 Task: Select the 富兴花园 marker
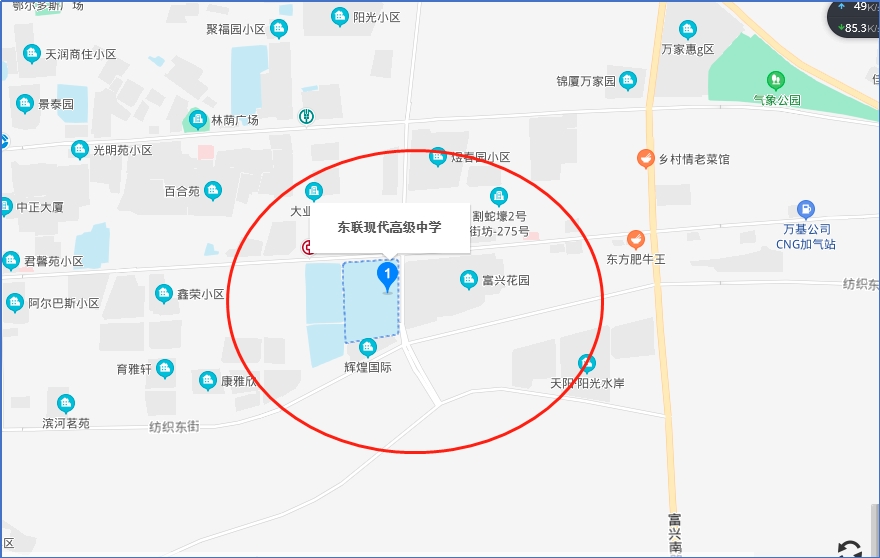coord(468,280)
